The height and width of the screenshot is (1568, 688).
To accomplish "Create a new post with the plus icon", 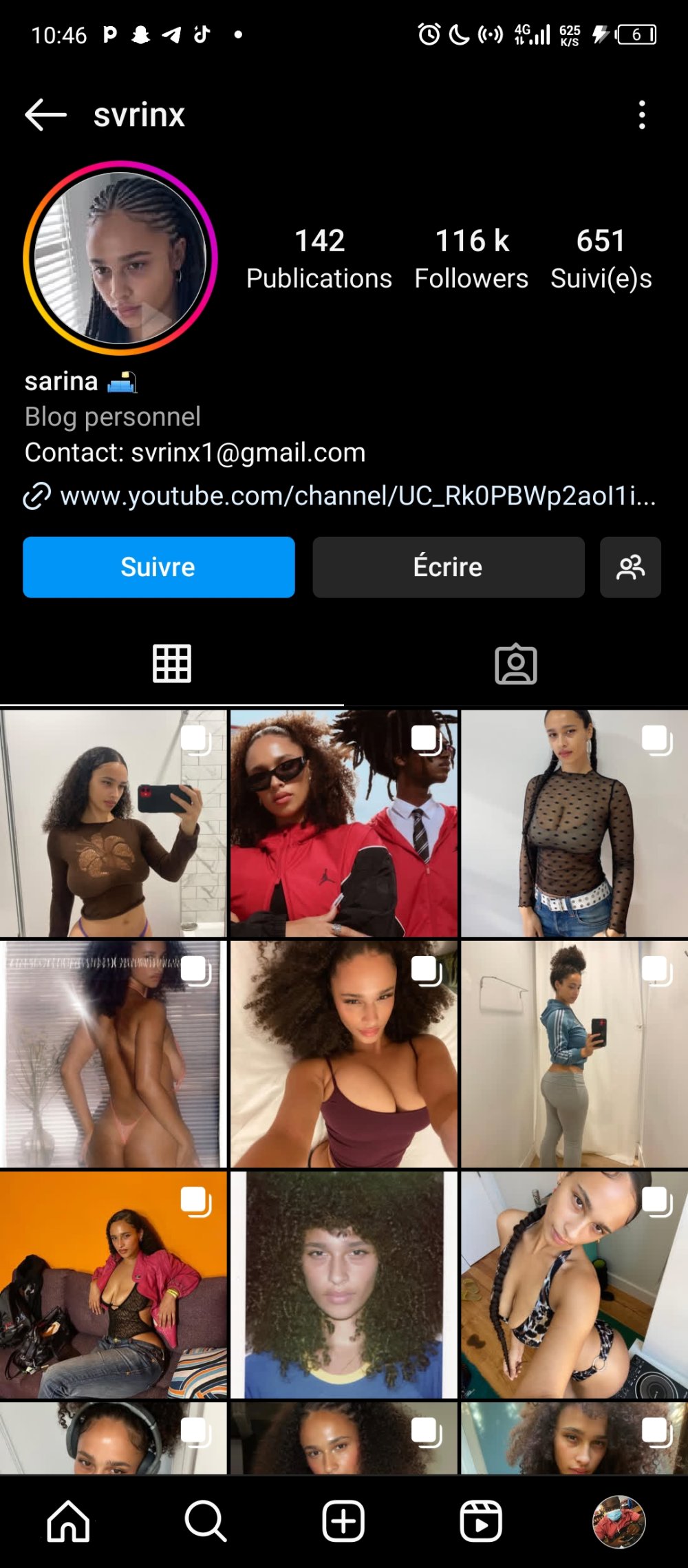I will tap(343, 1521).
